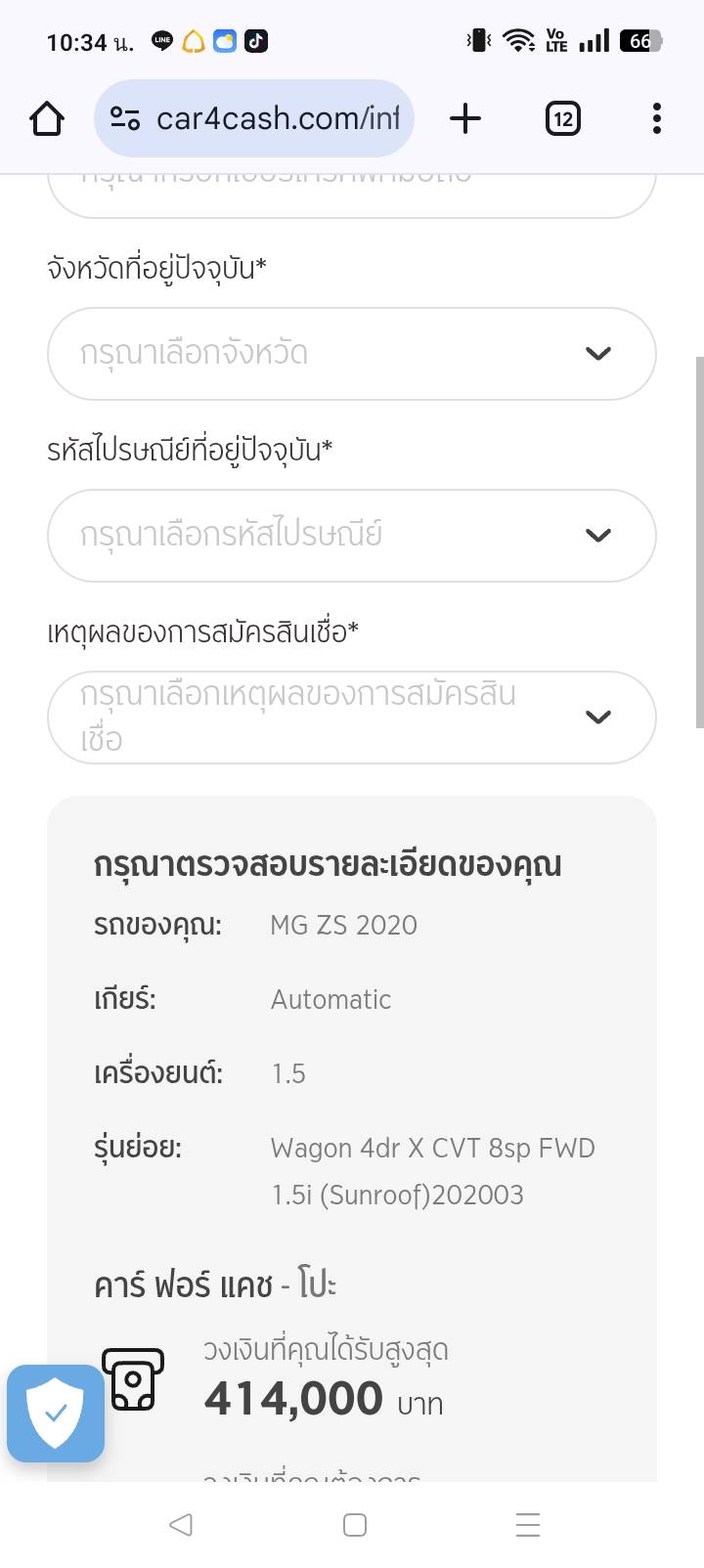
Task: Open the browser home page
Action: [47, 119]
